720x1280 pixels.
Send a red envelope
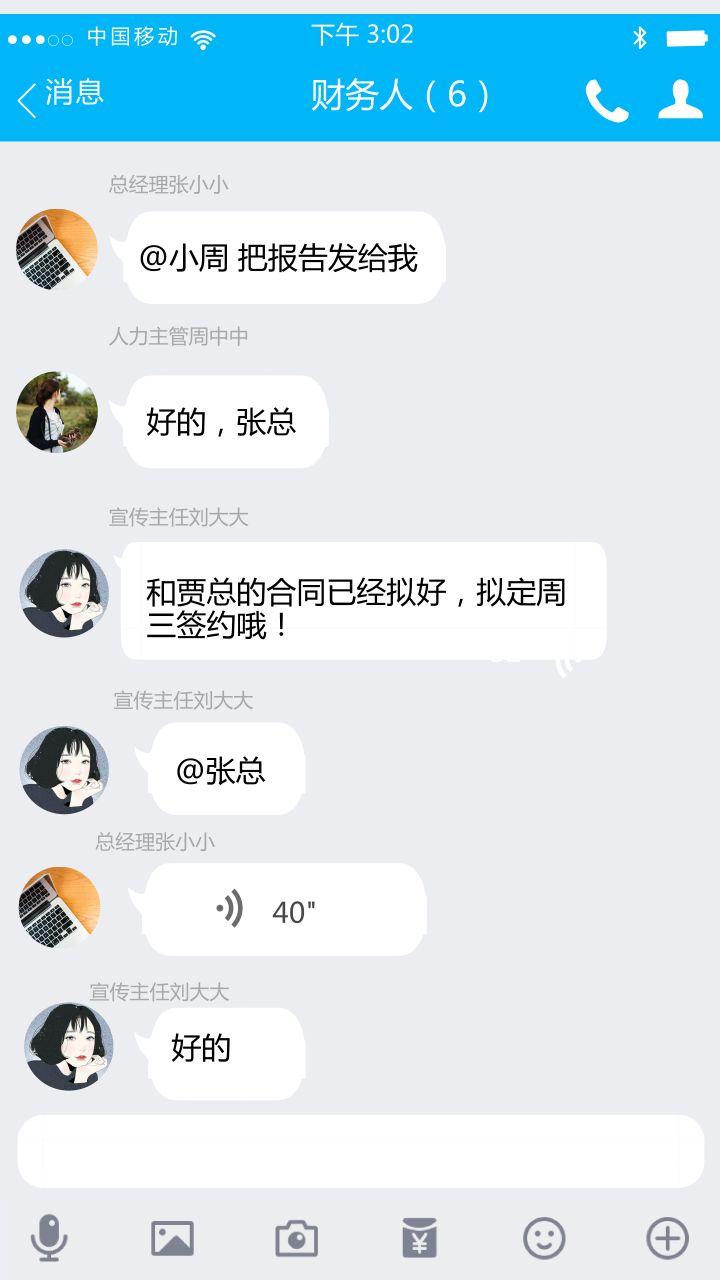[x=420, y=1239]
